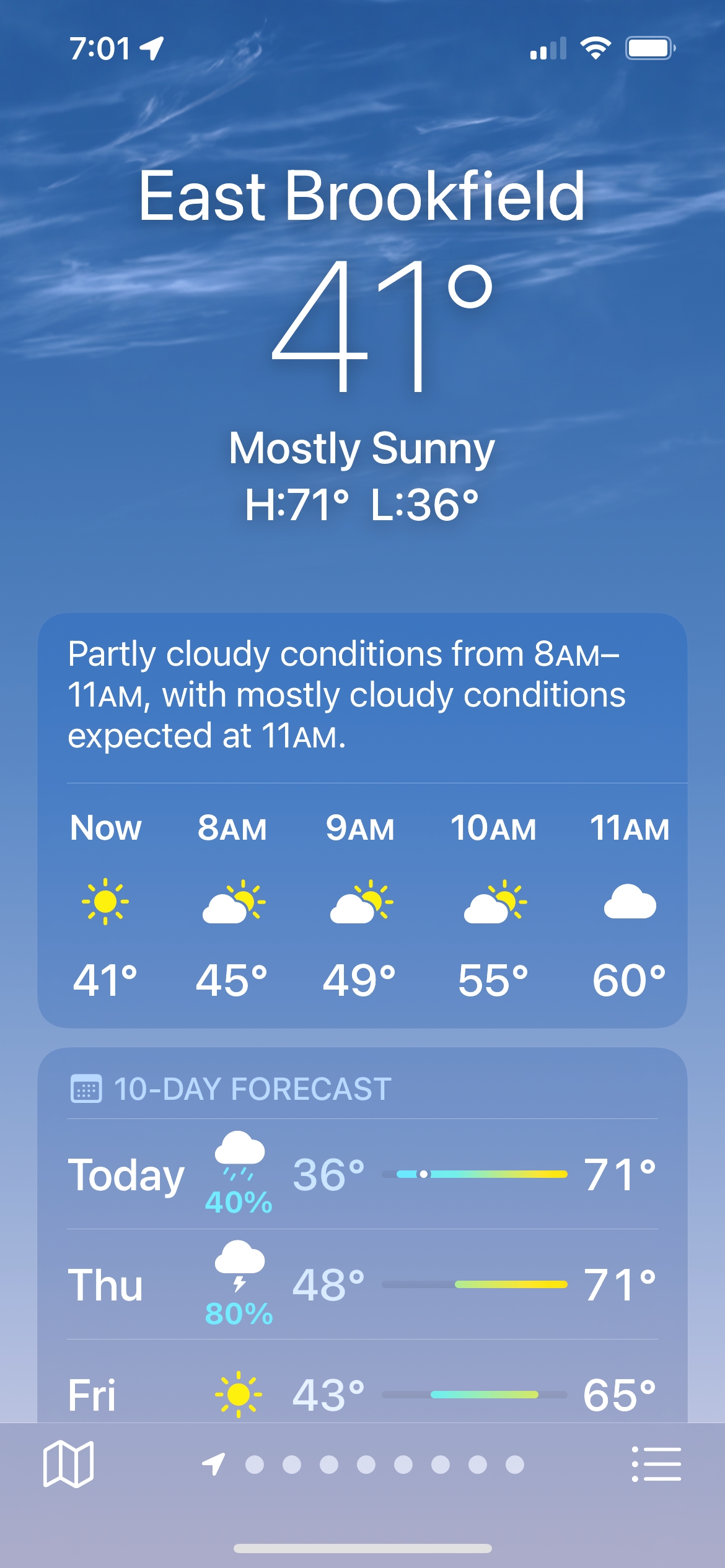Open the weather map
Viewport: 725px width, 1568px height.
coord(68,1464)
